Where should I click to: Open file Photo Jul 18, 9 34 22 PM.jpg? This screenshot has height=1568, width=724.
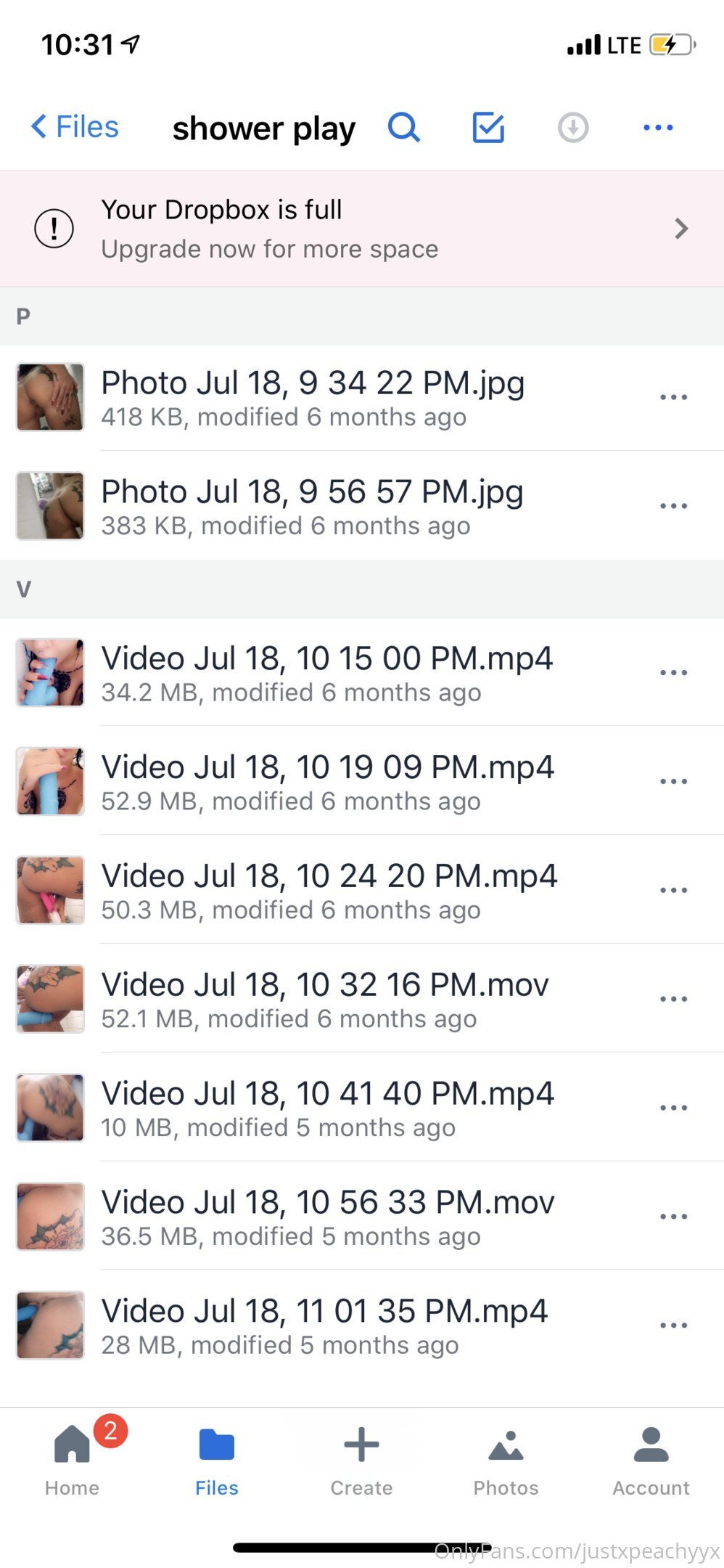362,397
